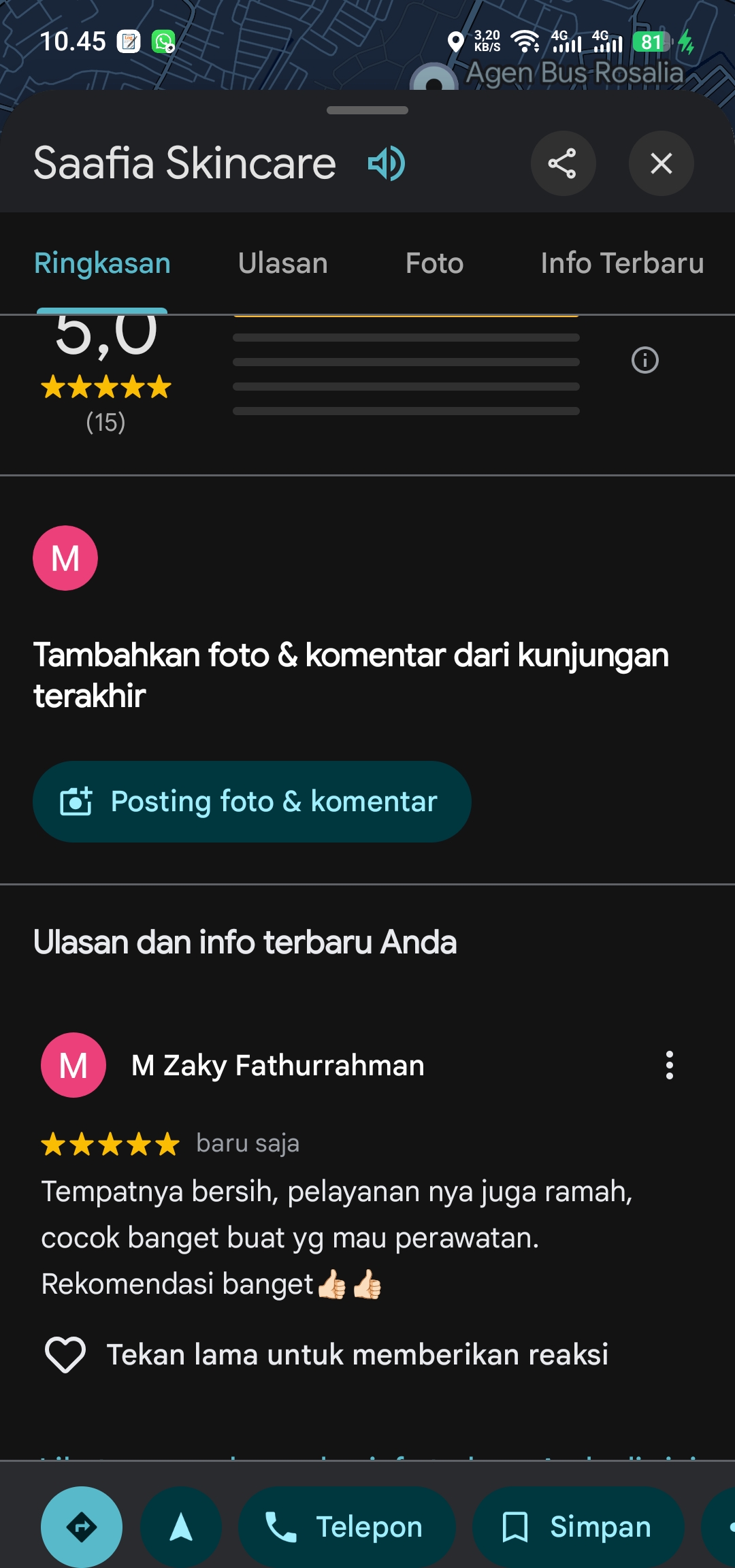The image size is (735, 1568).
Task: Select the Ringkasan tab
Action: tap(102, 263)
